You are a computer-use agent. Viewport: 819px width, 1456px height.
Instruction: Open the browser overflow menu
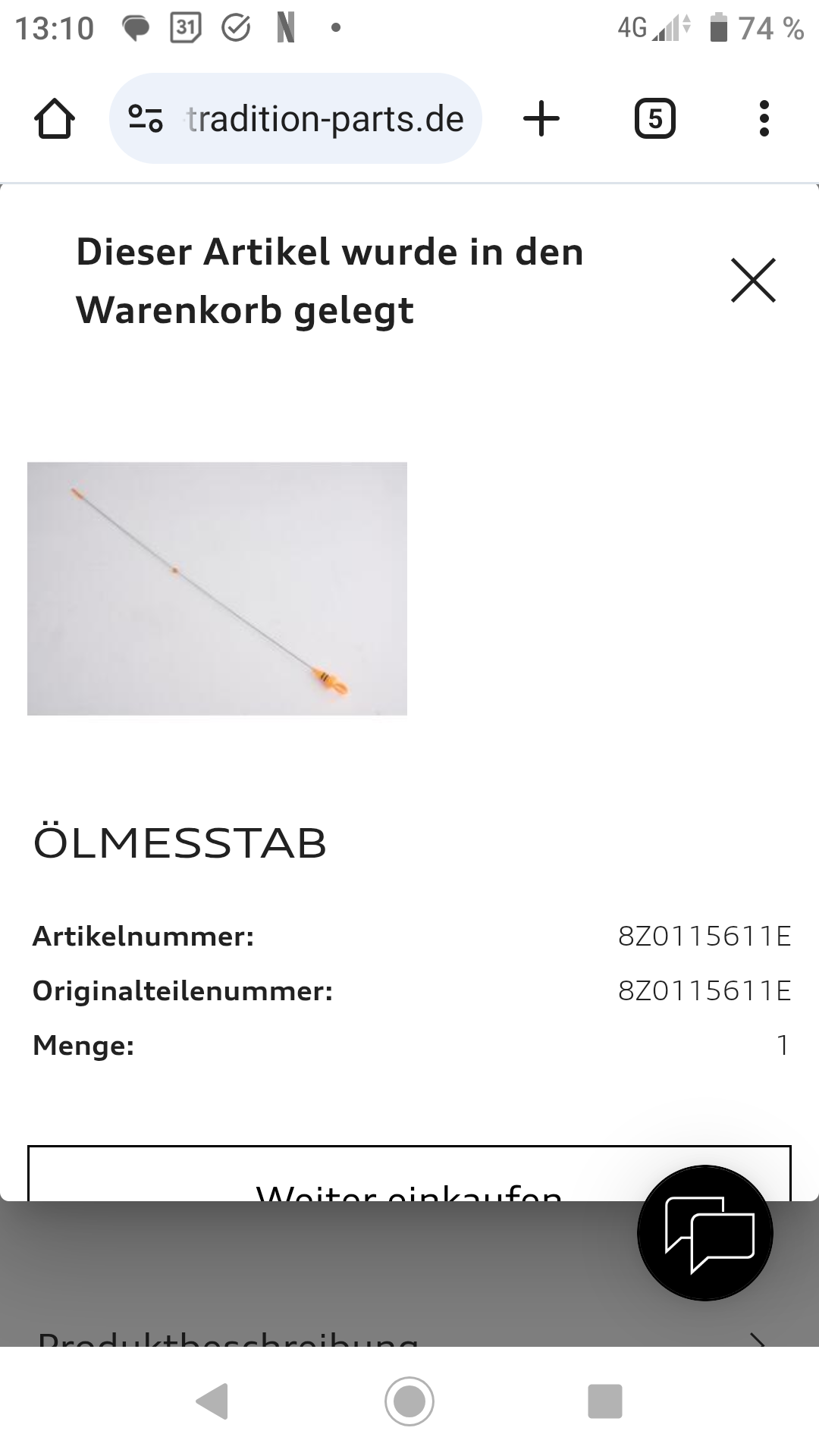click(x=764, y=119)
